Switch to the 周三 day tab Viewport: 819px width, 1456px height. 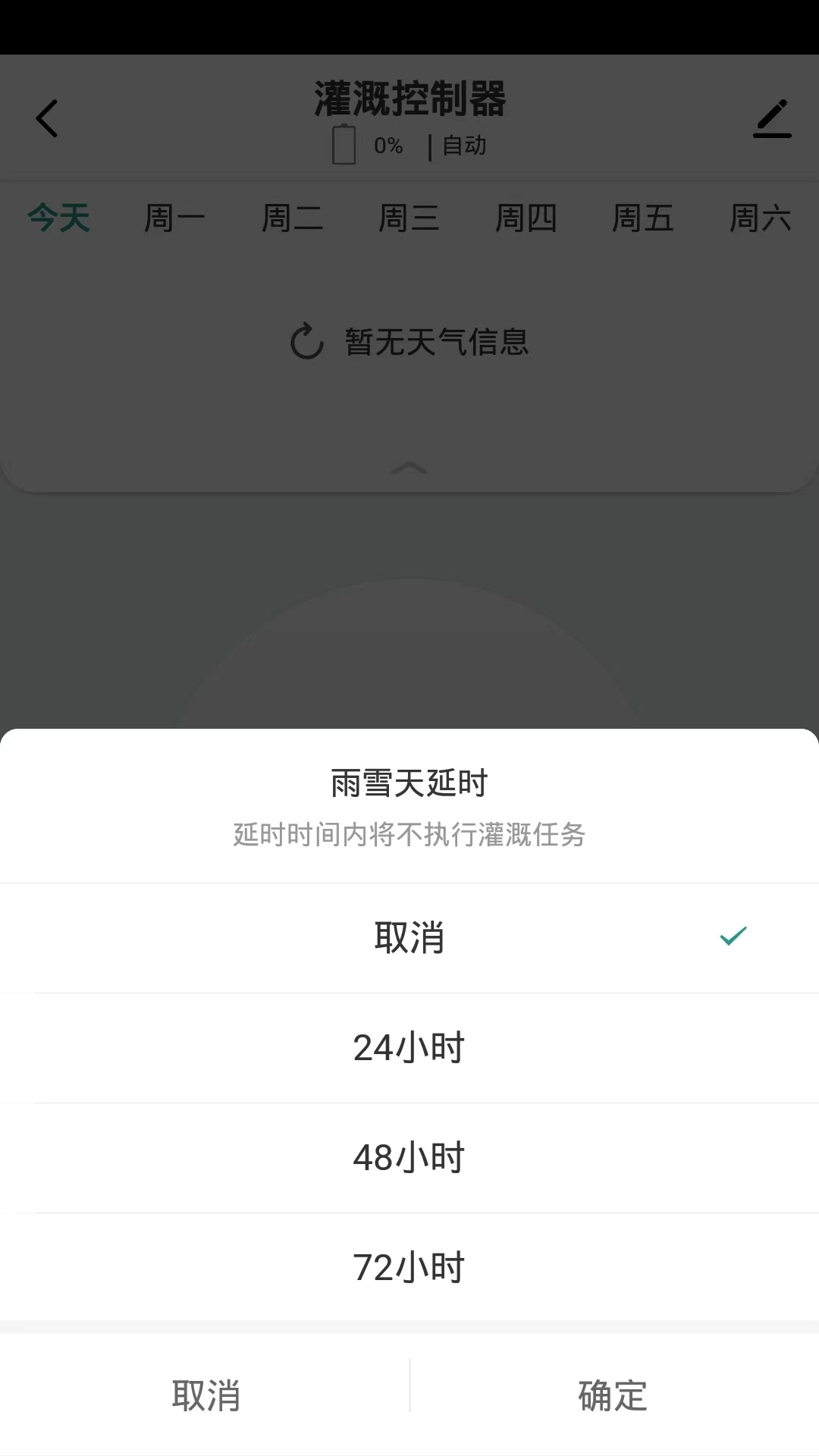[x=410, y=219]
